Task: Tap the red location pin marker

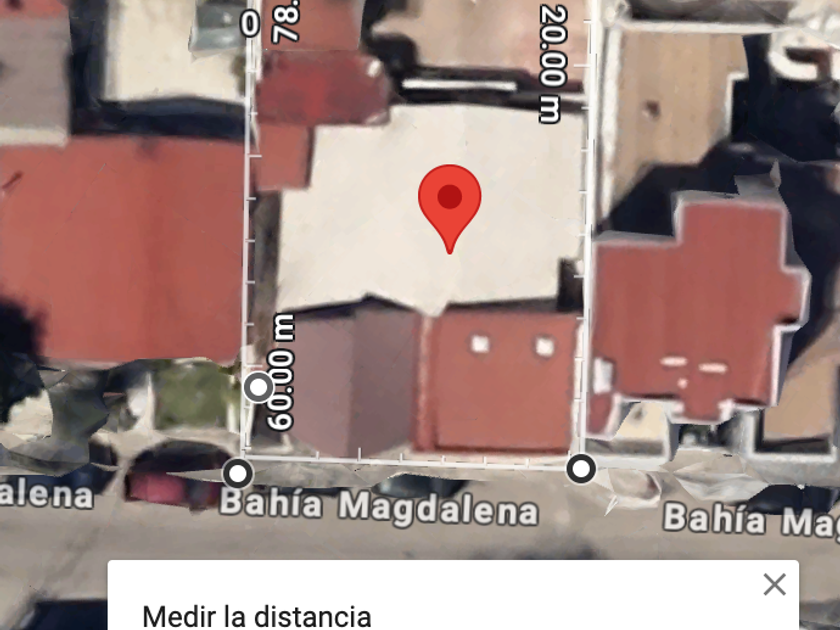Action: [x=450, y=200]
